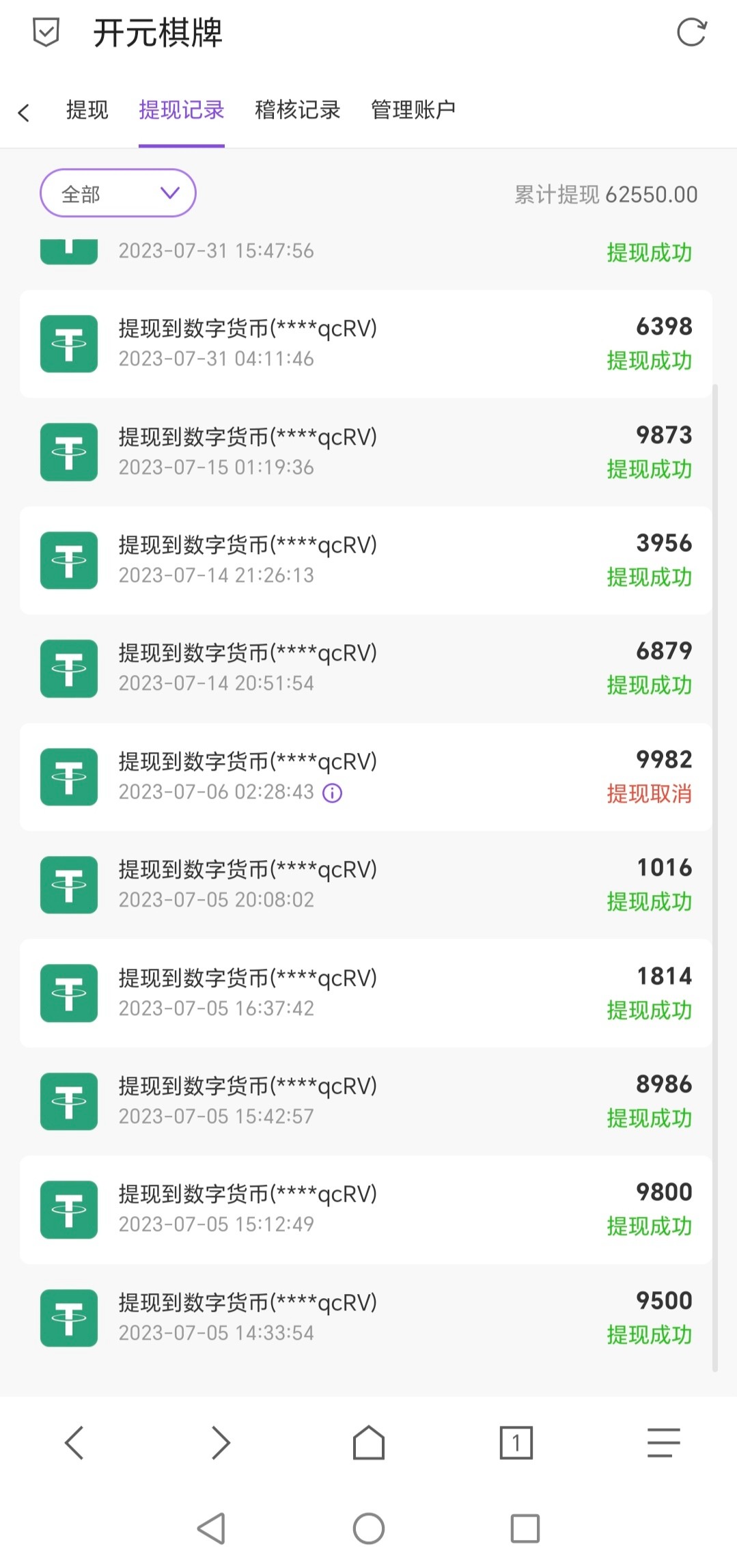This screenshot has width=737, height=1568.
Task: Open the 稽核记录 tab
Action: [x=297, y=110]
